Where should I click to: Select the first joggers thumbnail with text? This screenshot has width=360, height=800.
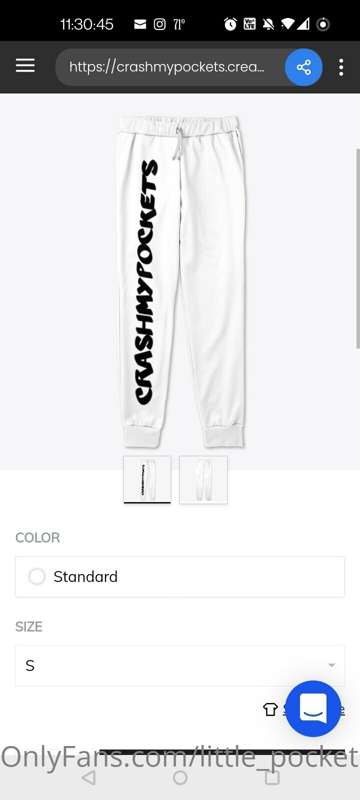147,480
